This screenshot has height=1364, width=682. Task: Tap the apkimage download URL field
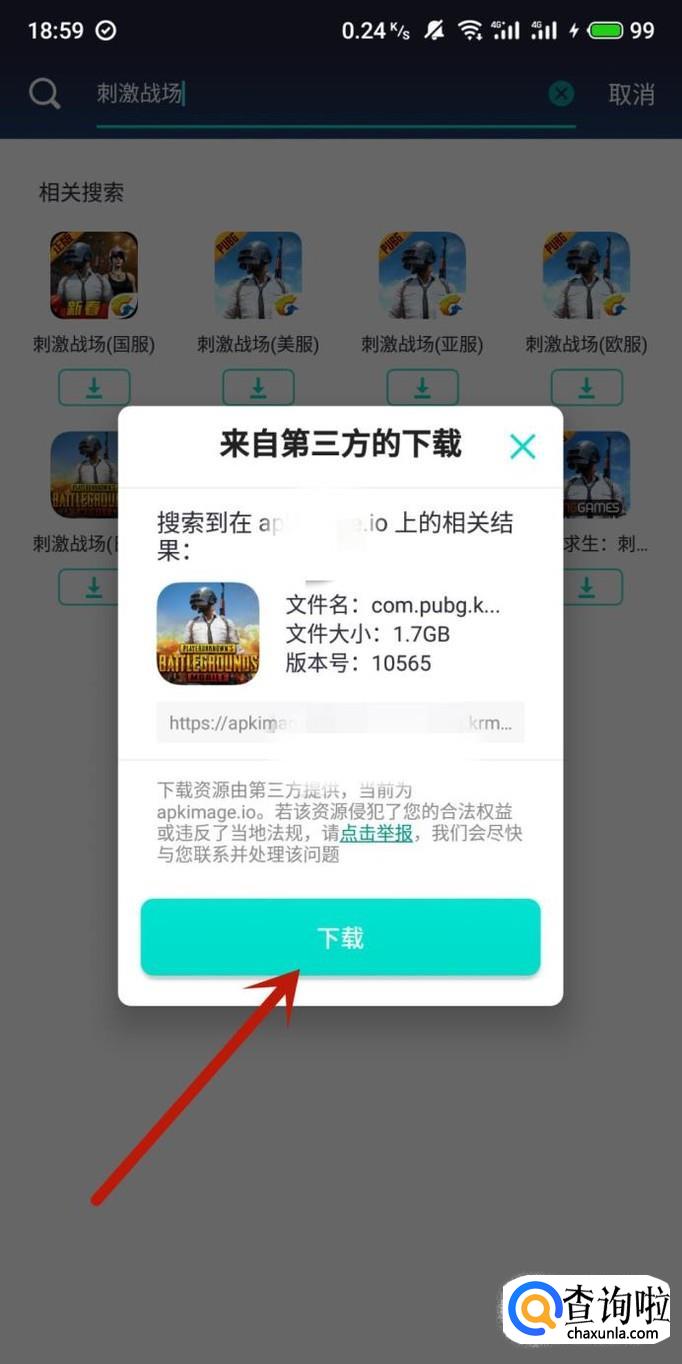tap(340, 722)
